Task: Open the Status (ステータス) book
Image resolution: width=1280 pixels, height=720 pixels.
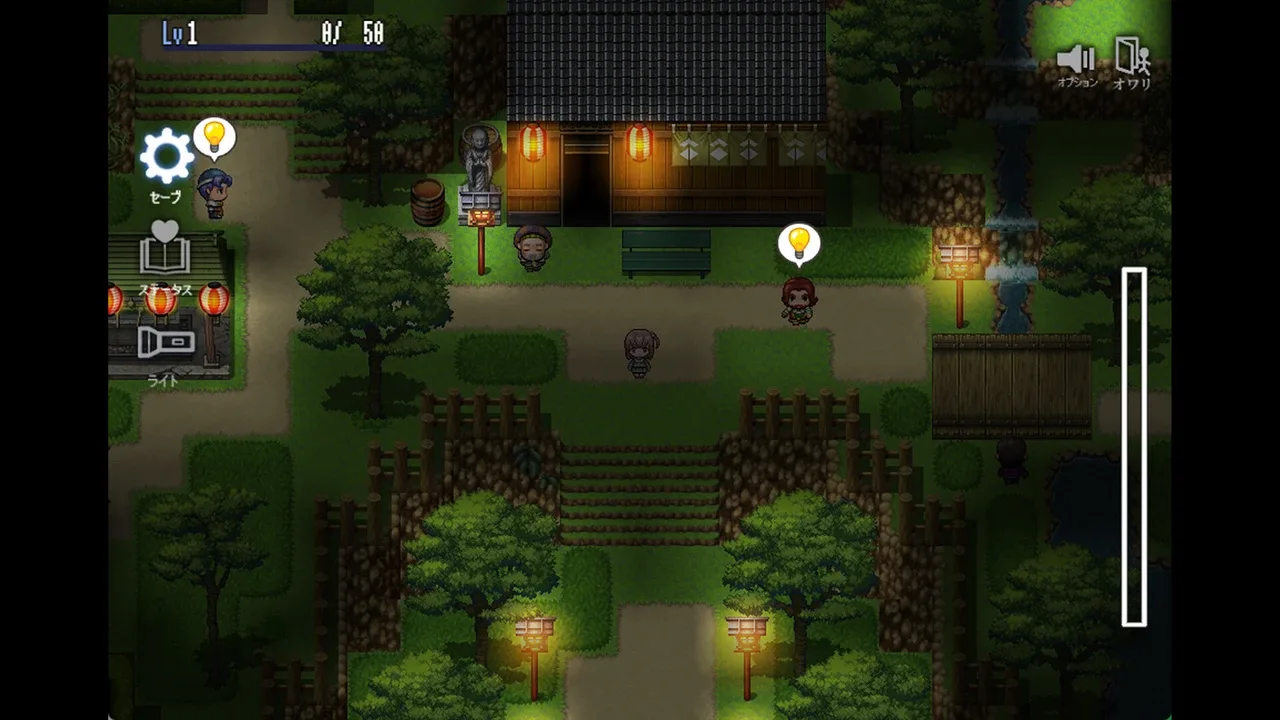Action: 165,250
